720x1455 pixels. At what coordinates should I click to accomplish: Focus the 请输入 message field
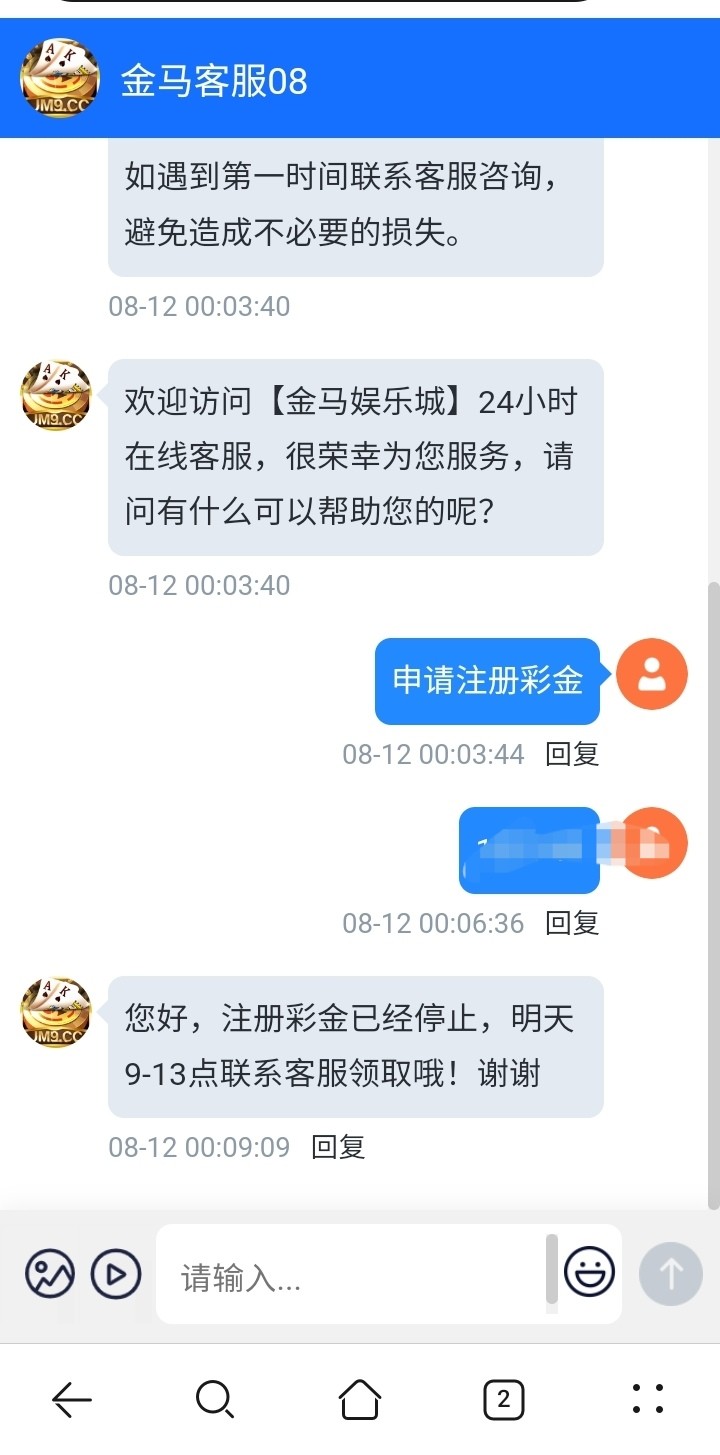(x=350, y=1276)
